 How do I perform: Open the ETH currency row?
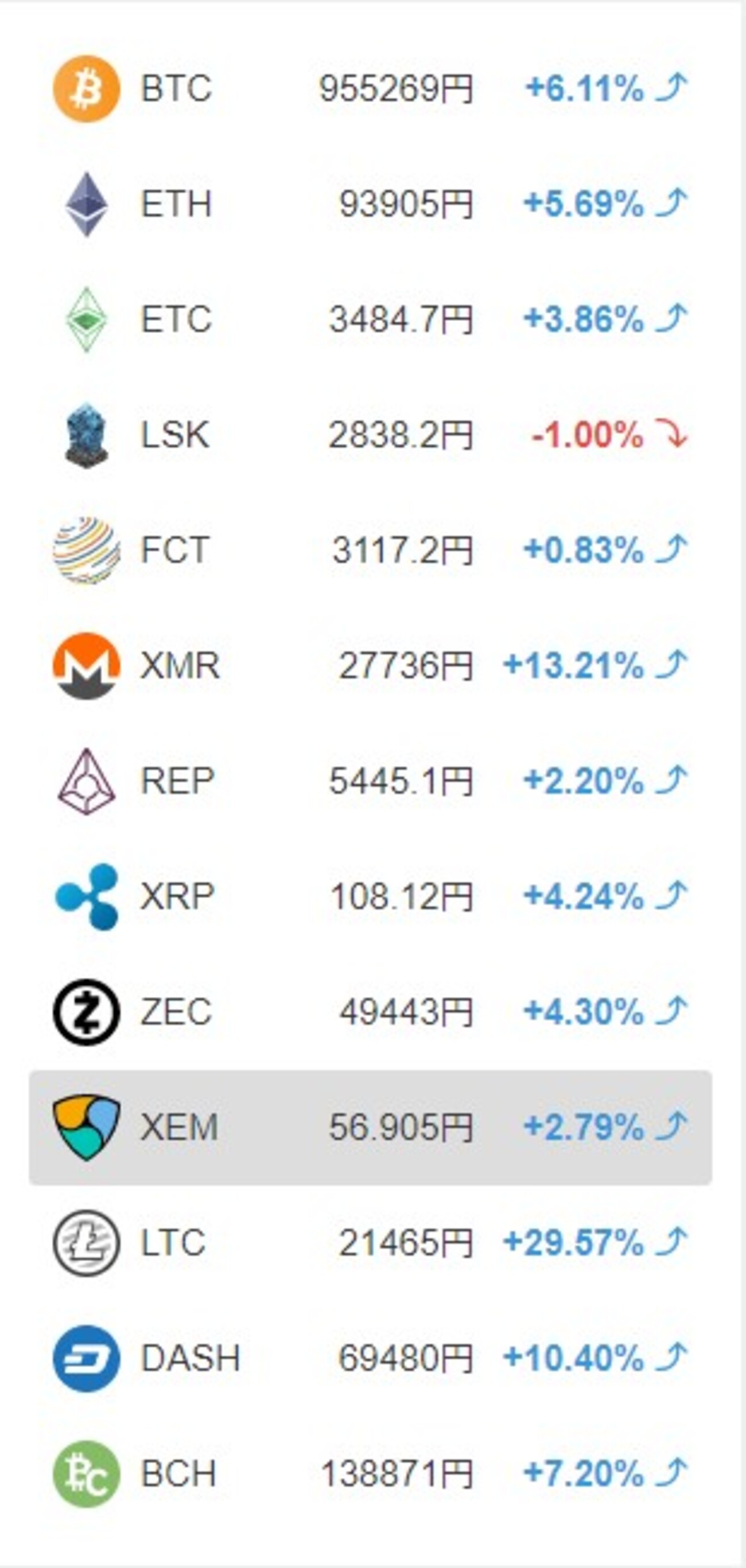[x=370, y=204]
